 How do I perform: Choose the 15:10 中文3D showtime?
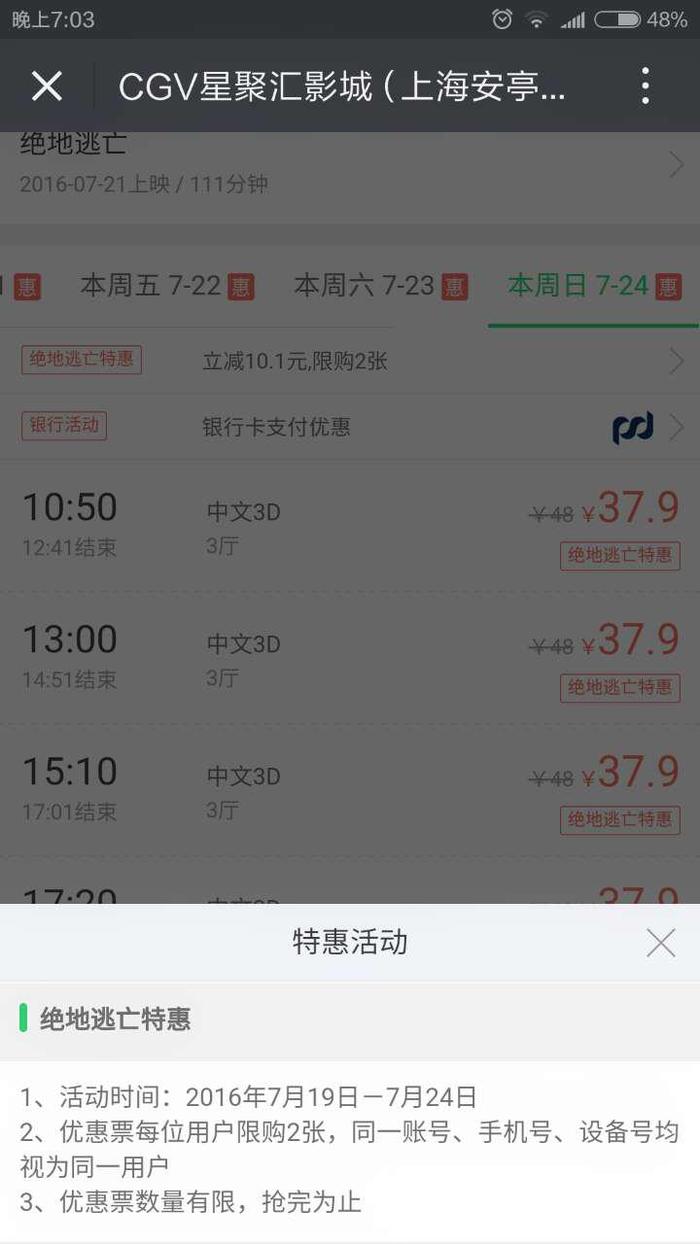click(350, 789)
